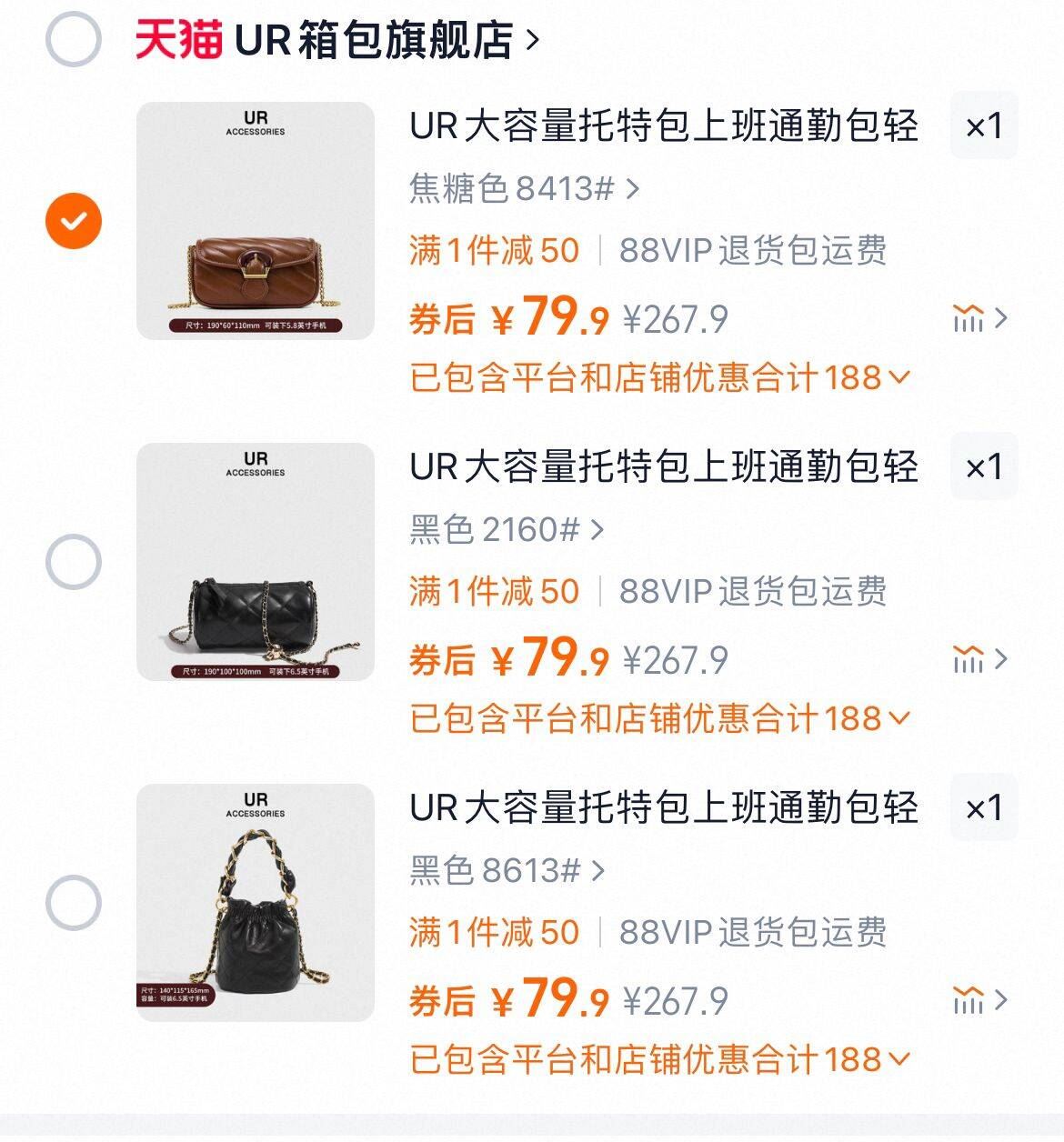Click the 88VIP 退货包运费 label on first item
The height and width of the screenshot is (1142, 1064).
[755, 250]
